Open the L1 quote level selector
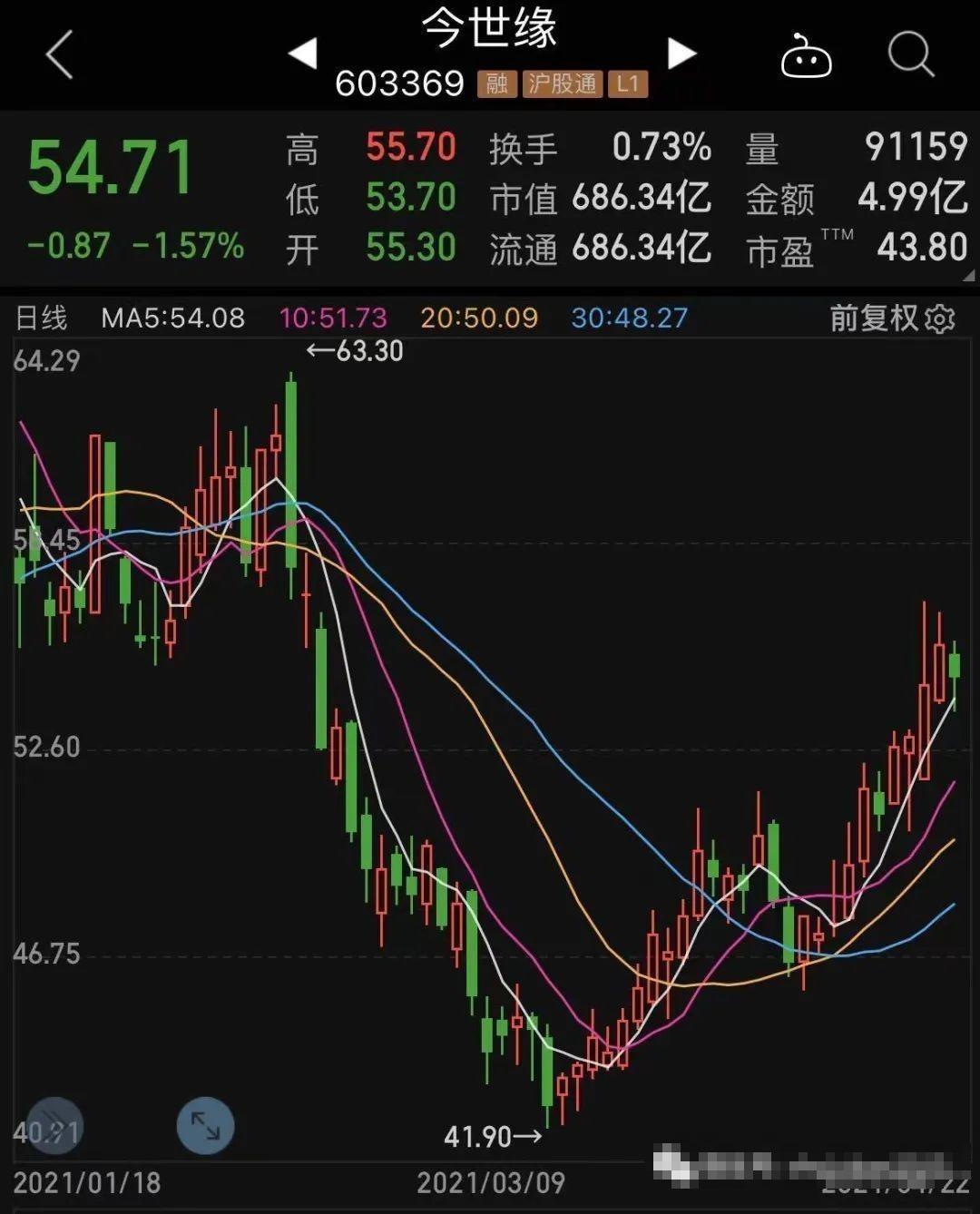 coord(628,83)
